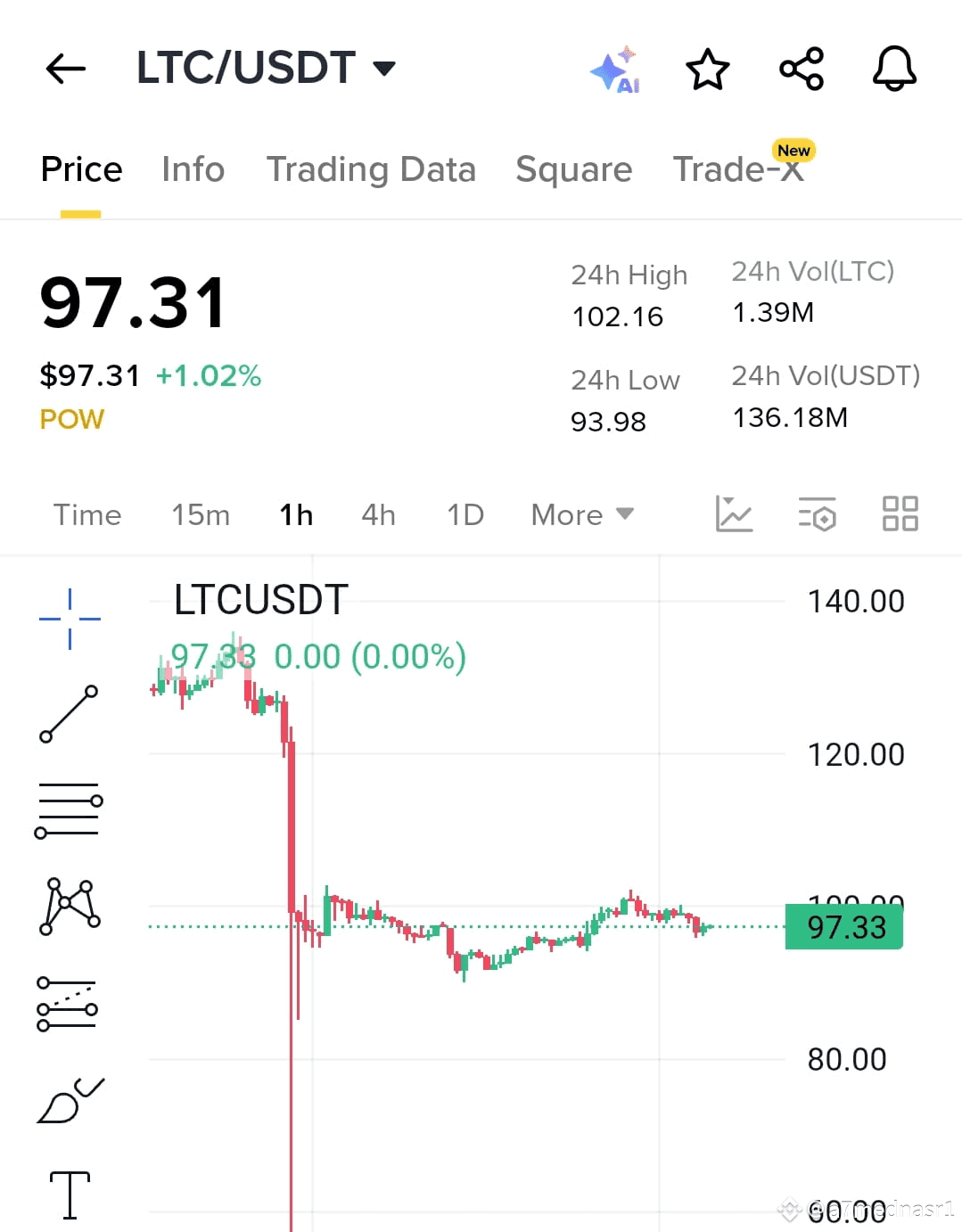Select the 15m chart interval
Screen dimensions: 962x1232
pos(201,514)
